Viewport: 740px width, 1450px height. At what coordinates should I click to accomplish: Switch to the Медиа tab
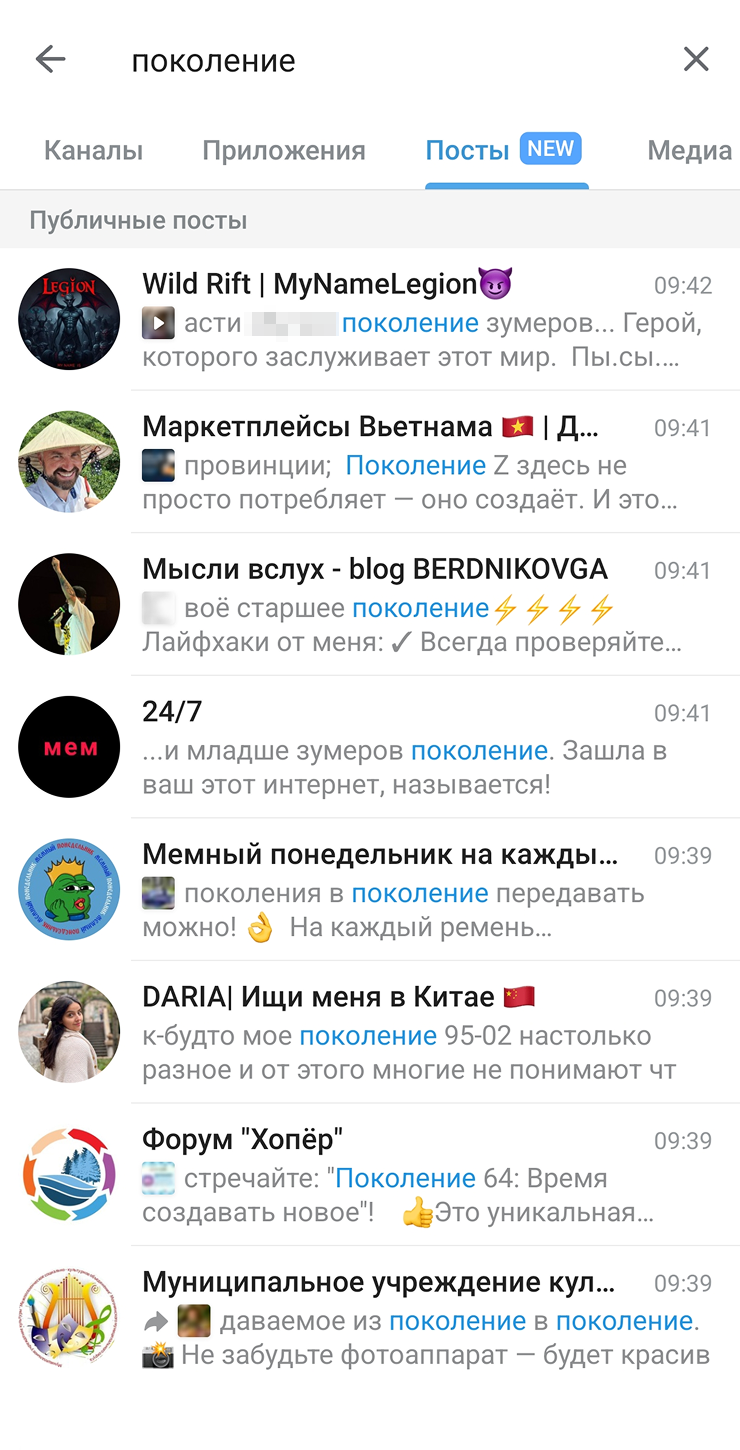pos(689,151)
